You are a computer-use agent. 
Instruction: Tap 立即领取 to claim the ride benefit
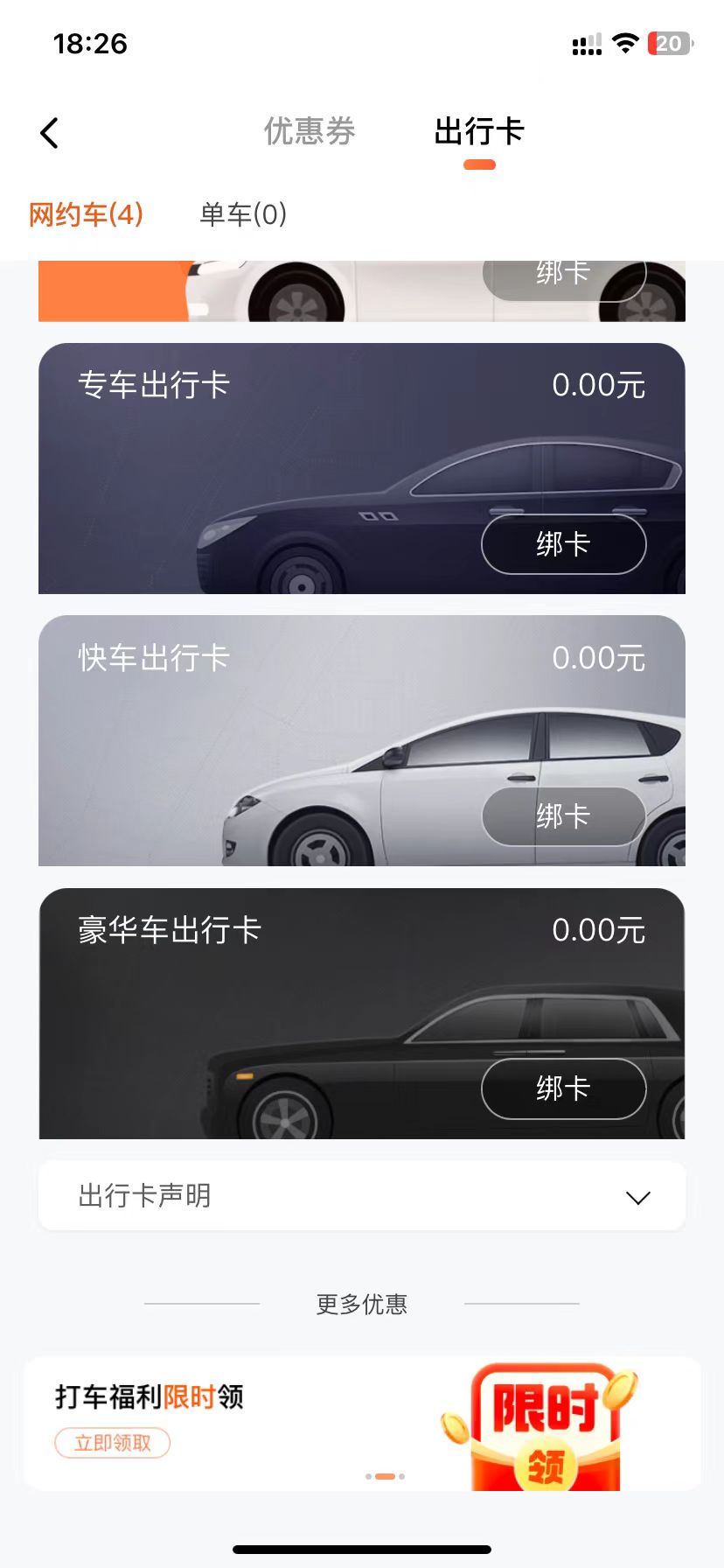pos(112,1443)
